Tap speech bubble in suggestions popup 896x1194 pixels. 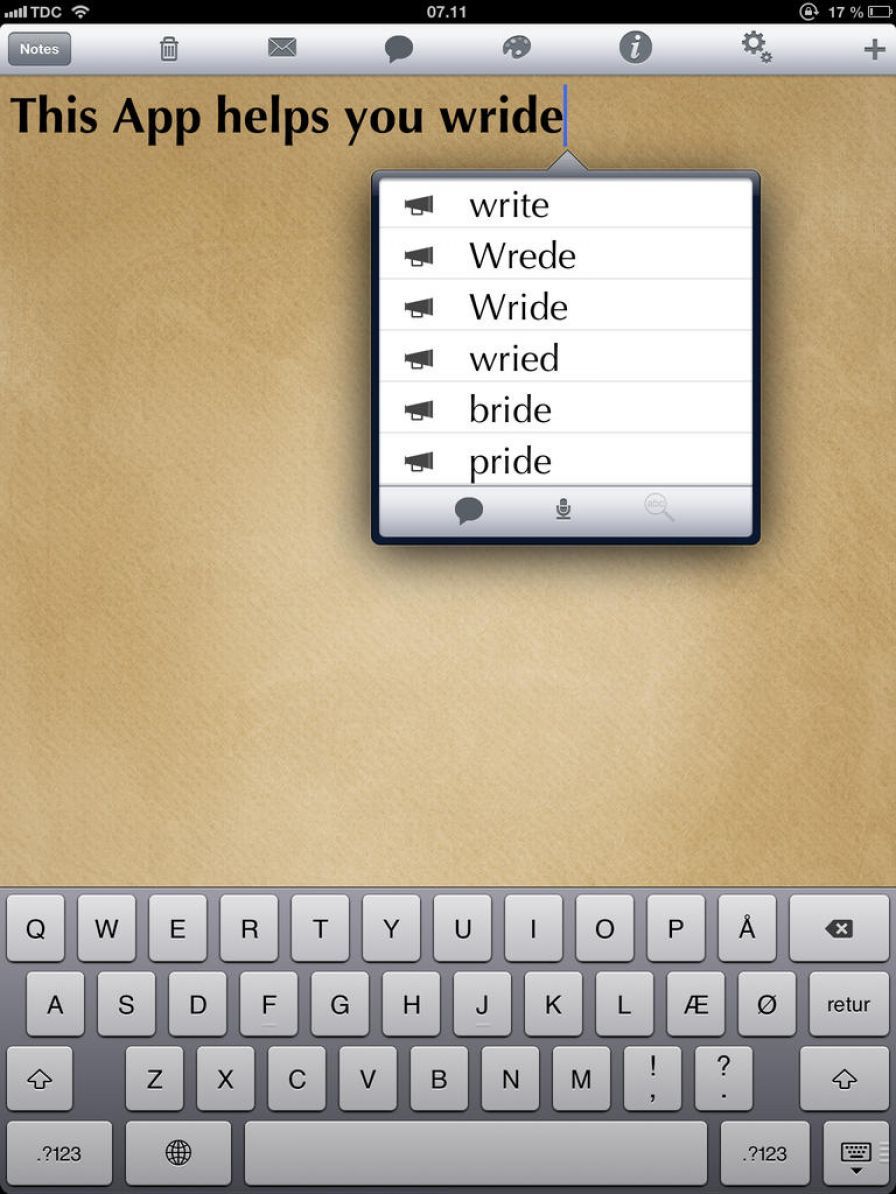[469, 511]
